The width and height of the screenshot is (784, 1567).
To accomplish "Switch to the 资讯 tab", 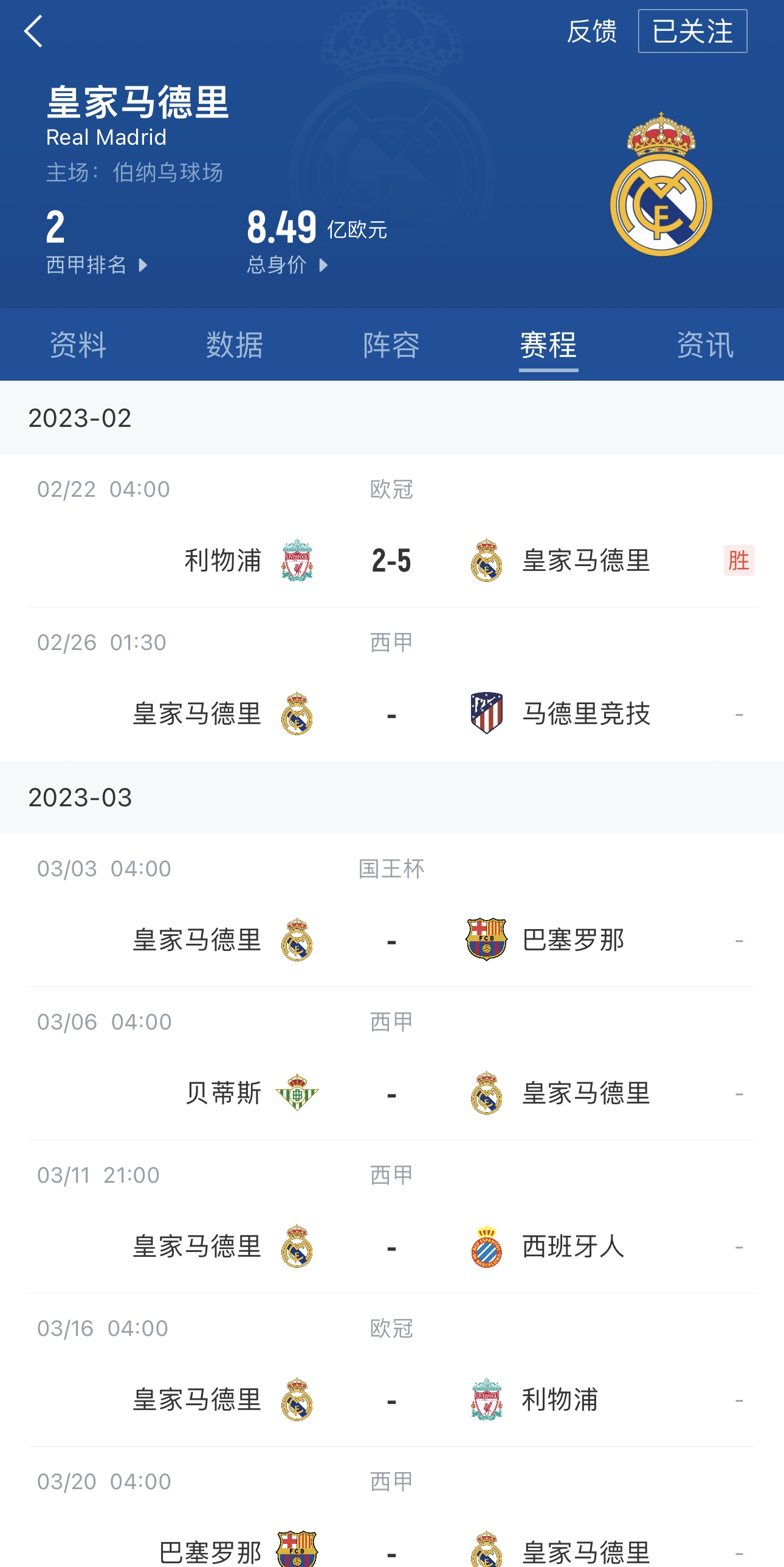I will click(x=706, y=345).
